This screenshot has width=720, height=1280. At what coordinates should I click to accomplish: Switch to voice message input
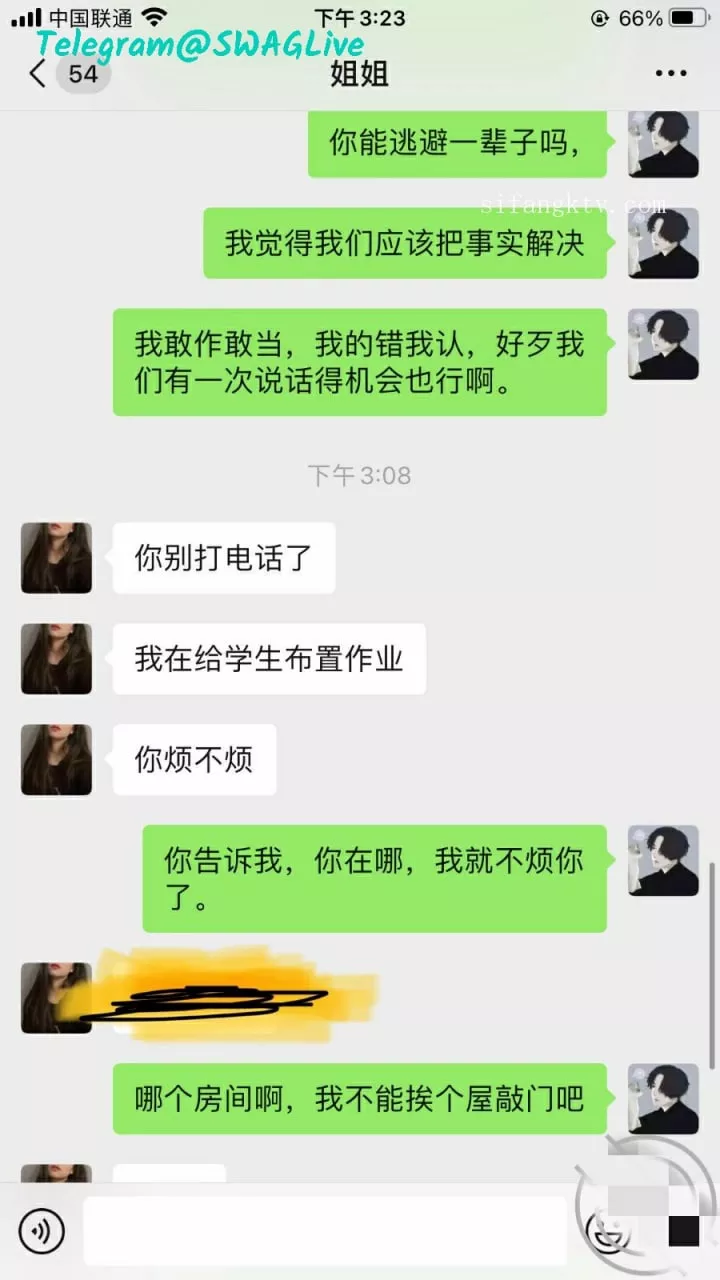tap(42, 1231)
